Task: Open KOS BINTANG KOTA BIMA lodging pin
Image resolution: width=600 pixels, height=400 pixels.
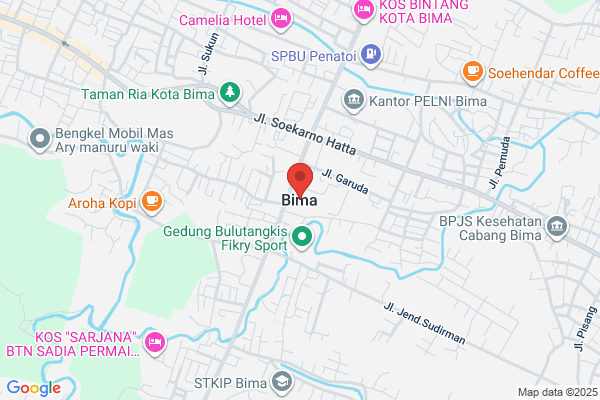Action: point(364,10)
